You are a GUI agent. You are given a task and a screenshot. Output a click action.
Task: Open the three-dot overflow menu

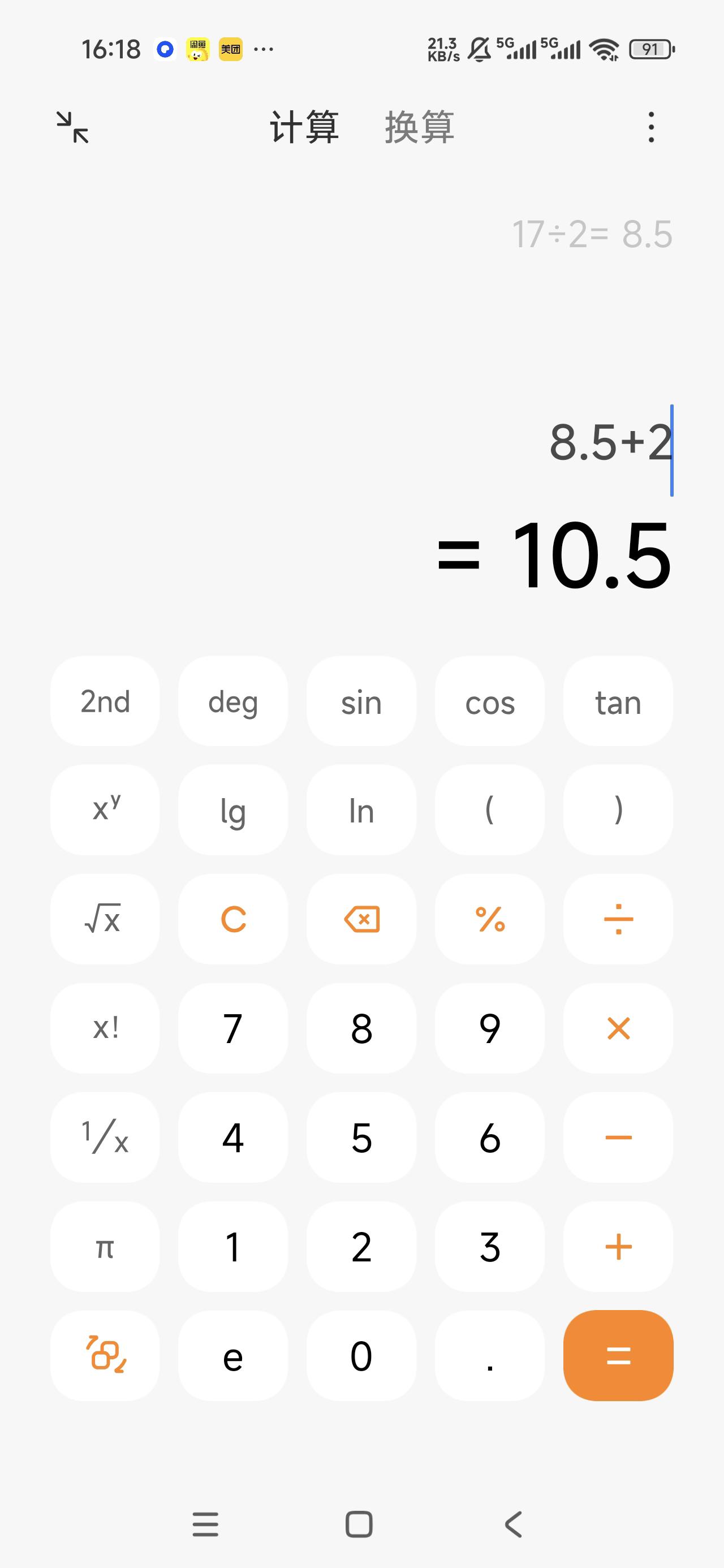tap(651, 127)
